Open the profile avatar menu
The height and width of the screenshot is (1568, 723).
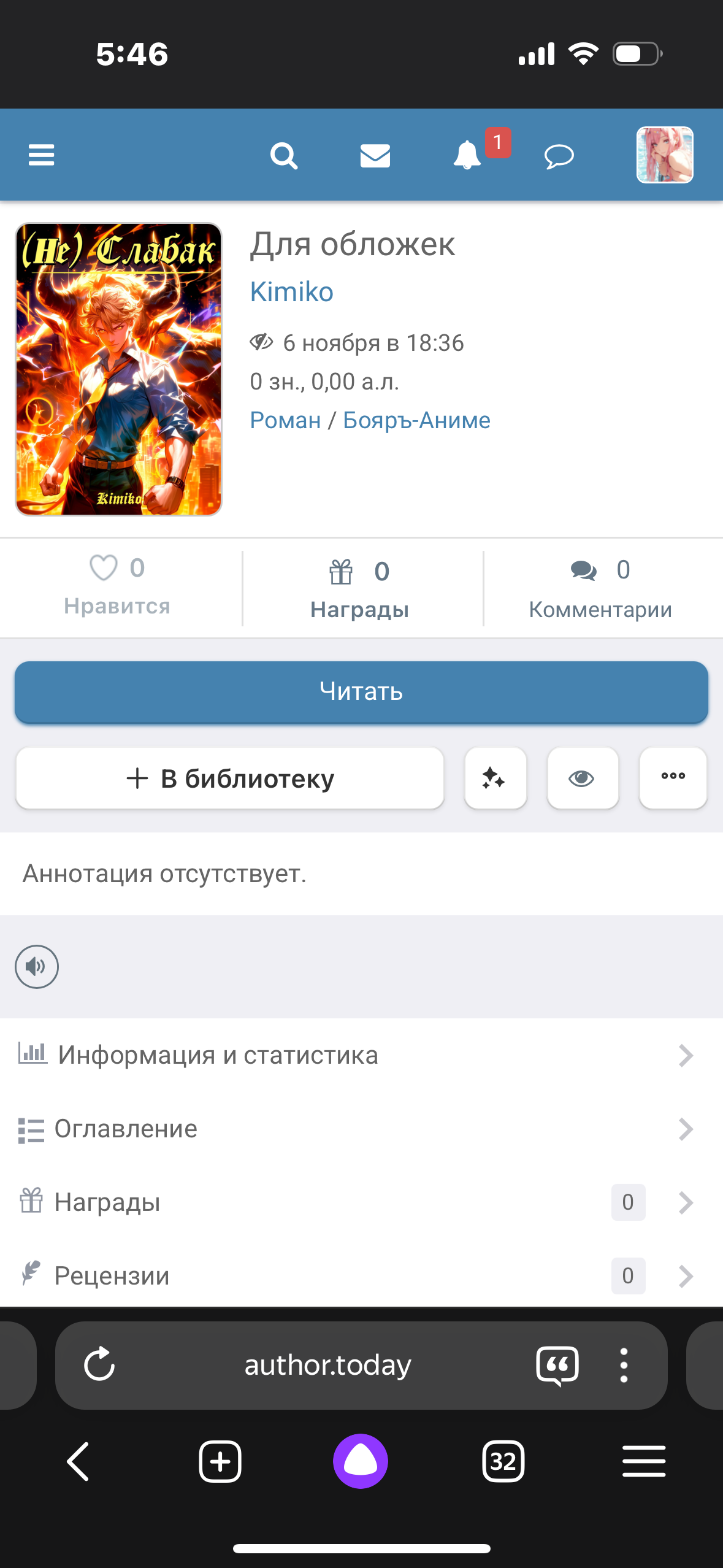tap(665, 155)
